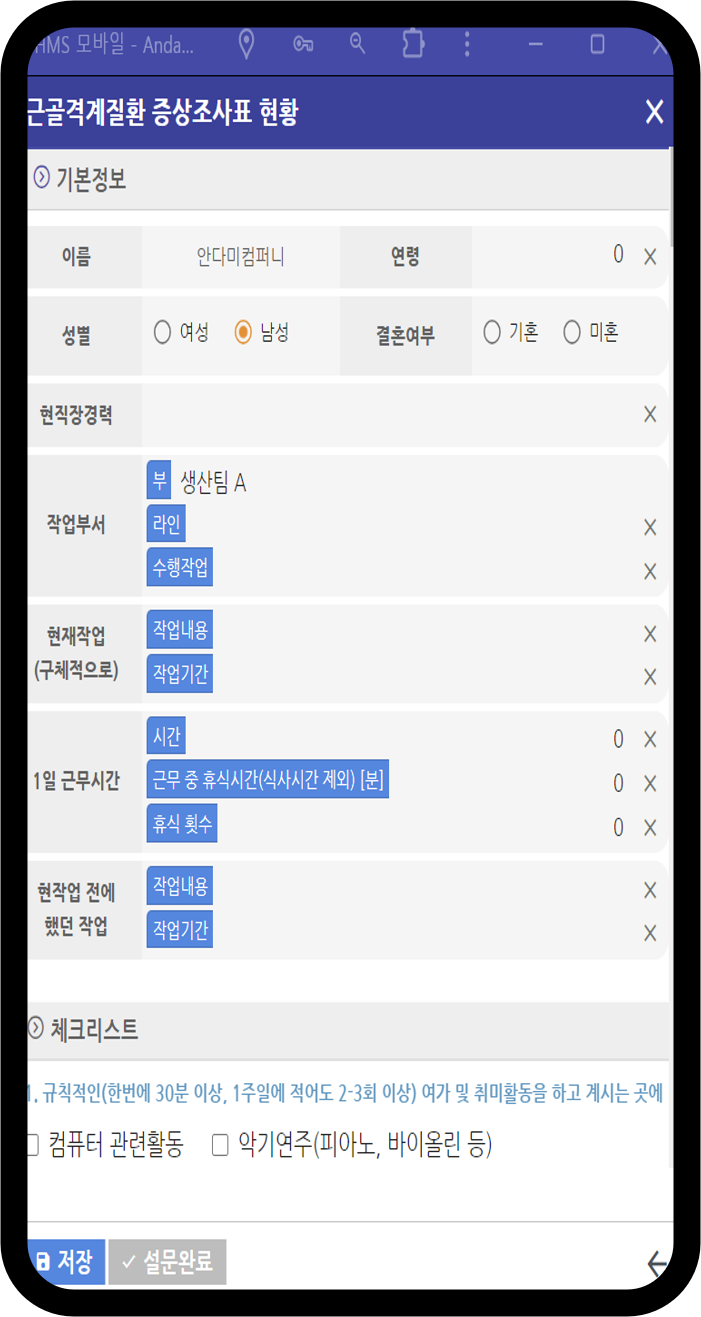This screenshot has height=1317, width=701.
Task: Clear the 수행작업 field
Action: coord(650,571)
